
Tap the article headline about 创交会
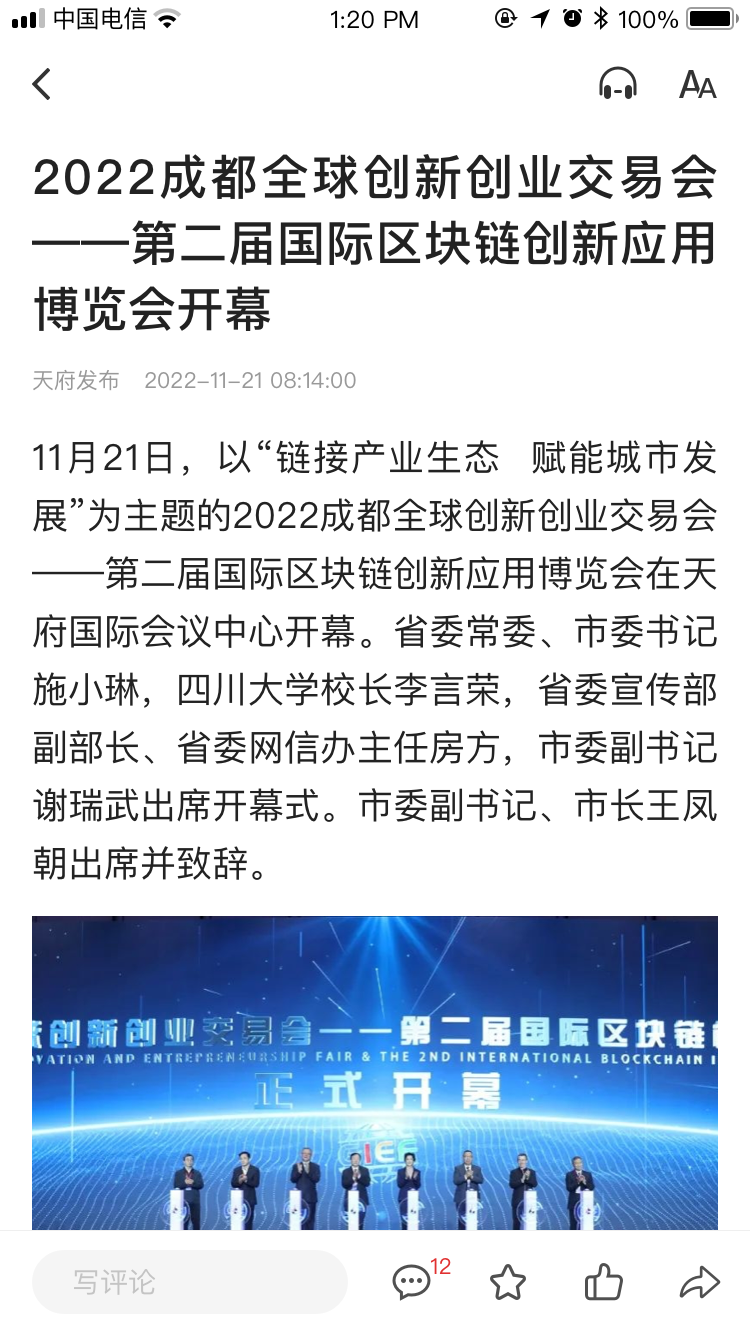click(x=375, y=238)
